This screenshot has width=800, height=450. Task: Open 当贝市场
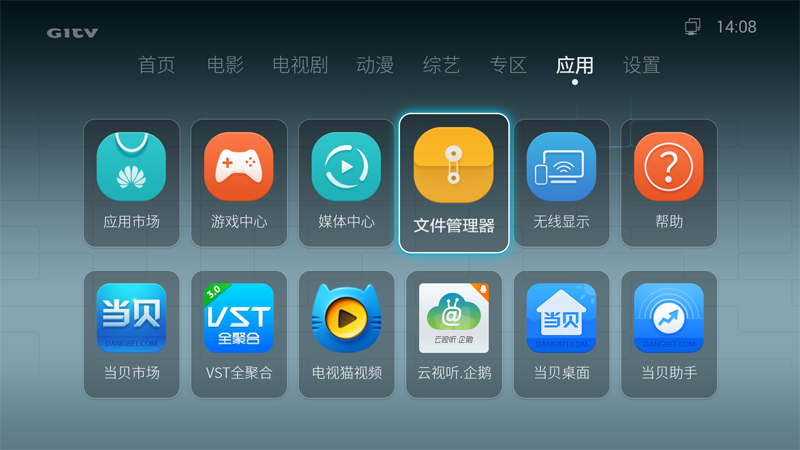[x=131, y=334]
